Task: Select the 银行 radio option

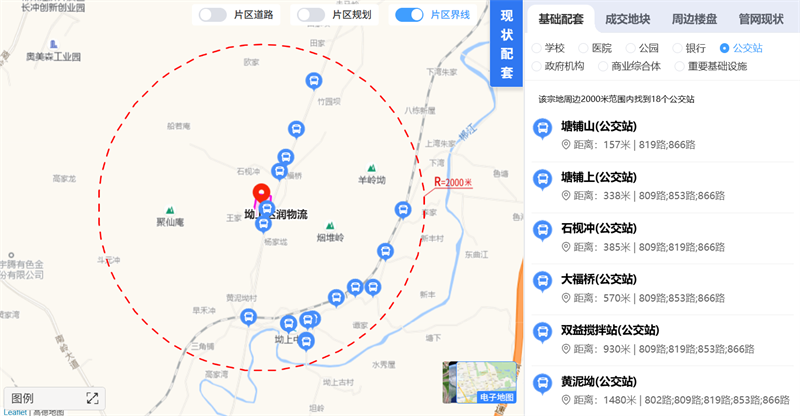Action: pyautogui.click(x=678, y=48)
